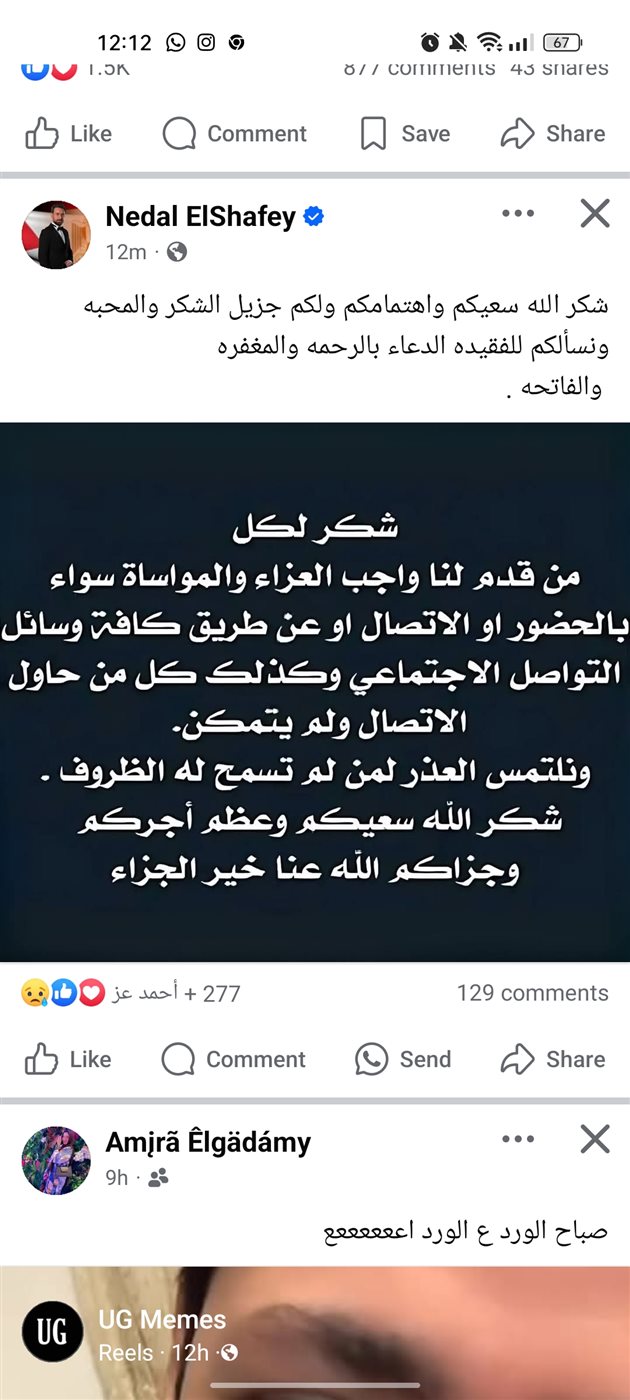This screenshot has width=630, height=1400.
Task: View 129 comments on Nedal's post
Action: pos(532,993)
